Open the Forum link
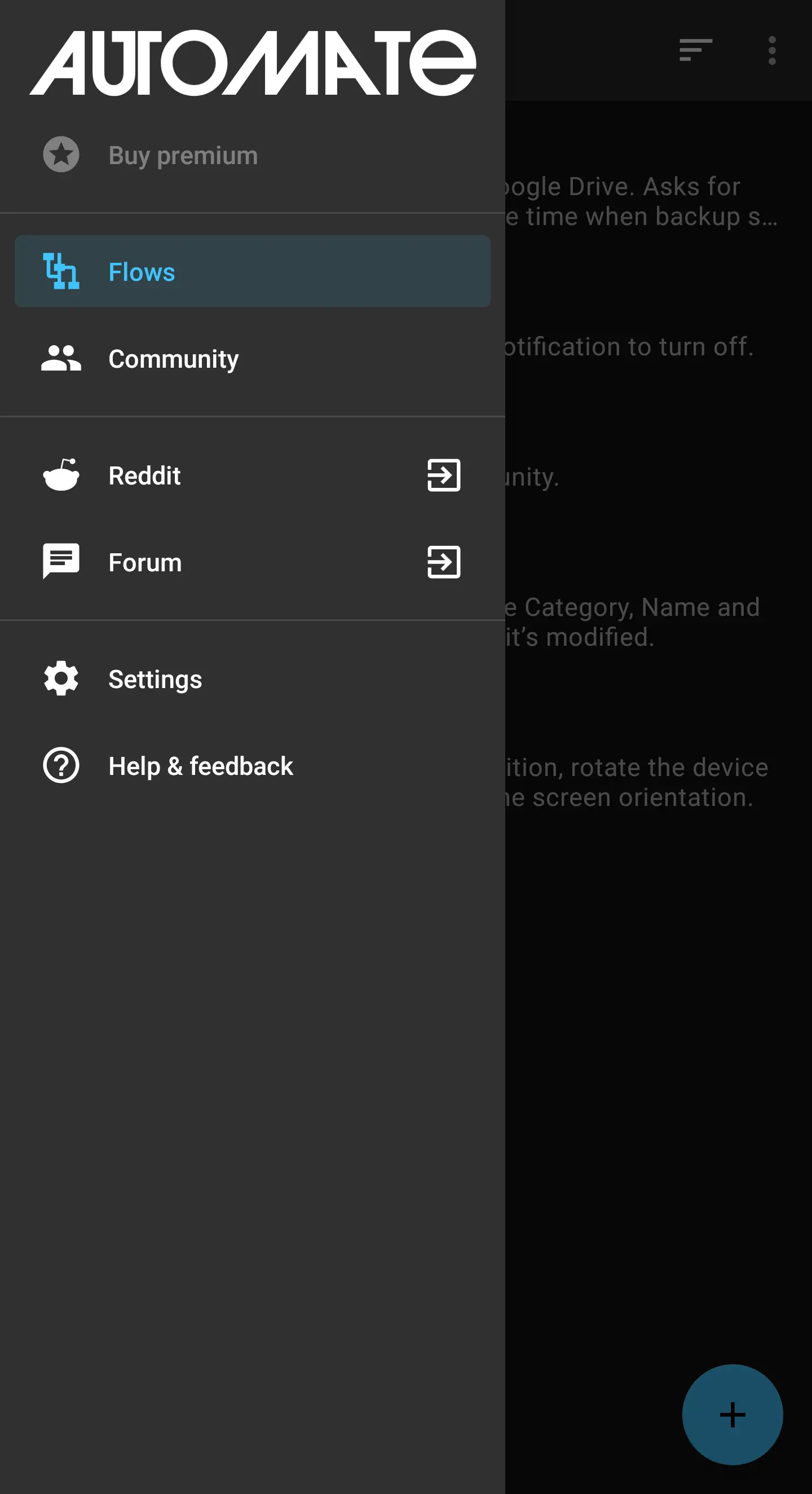 pyautogui.click(x=145, y=562)
